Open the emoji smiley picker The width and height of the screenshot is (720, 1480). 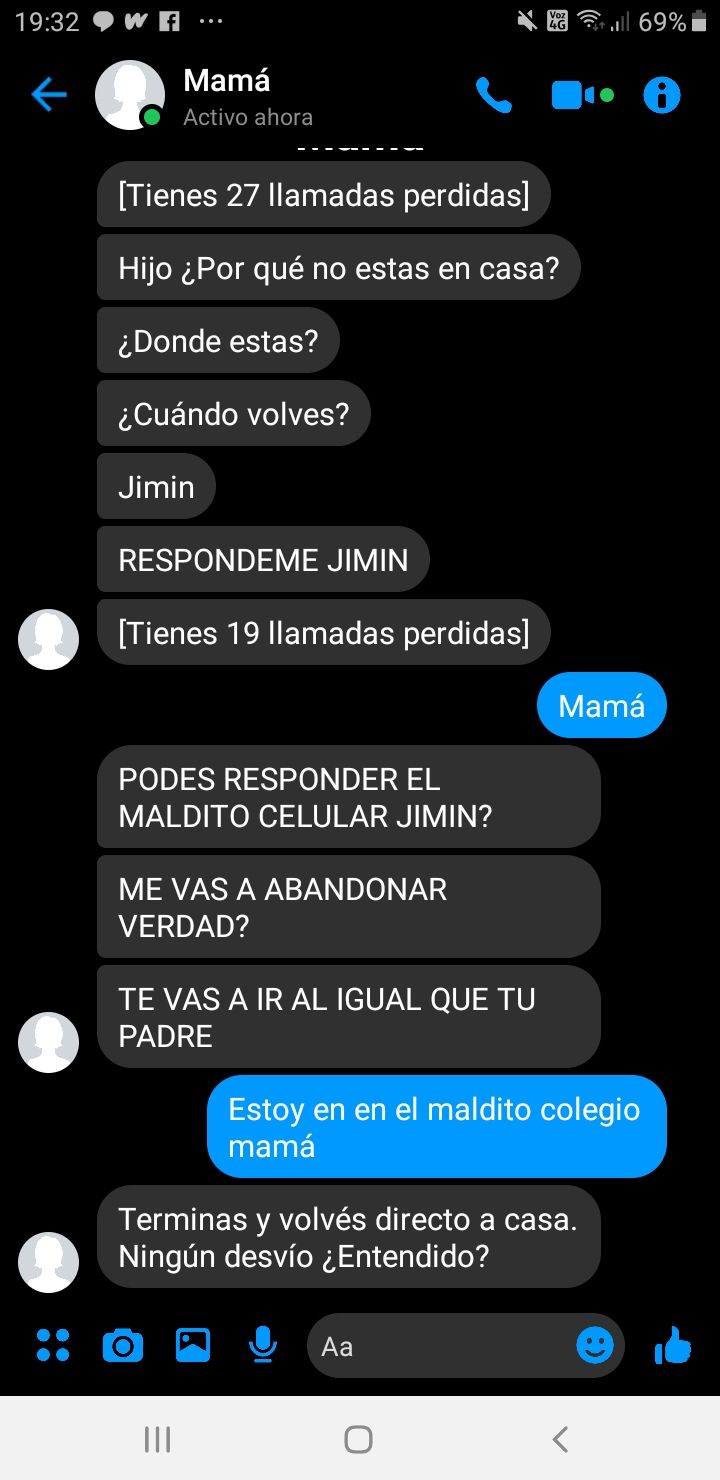[x=595, y=1346]
